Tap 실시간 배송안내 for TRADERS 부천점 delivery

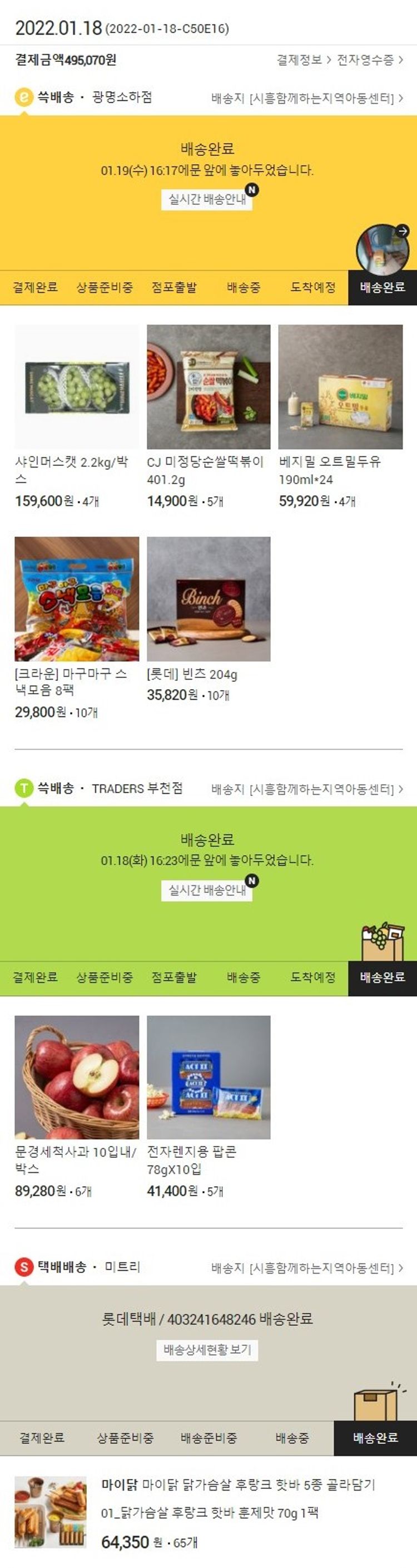[x=207, y=890]
